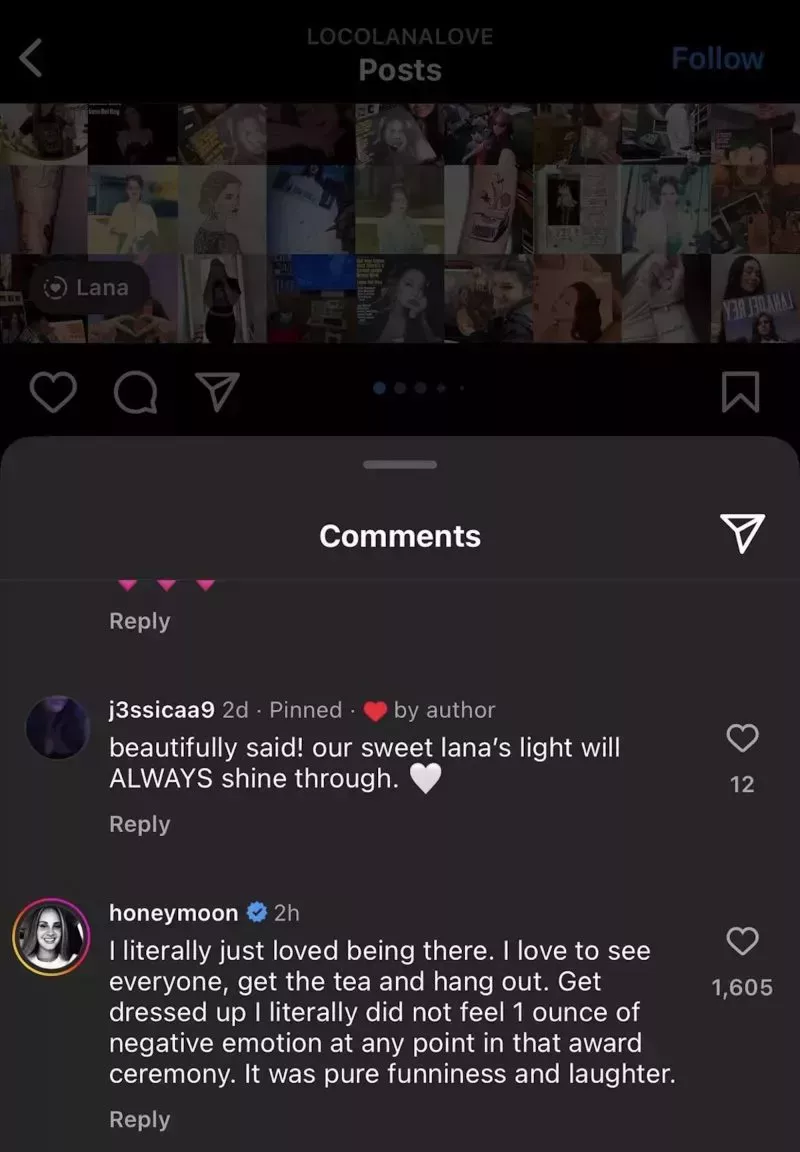The width and height of the screenshot is (800, 1152).
Task: Like j3ssicaa9's pinned comment
Action: (741, 740)
